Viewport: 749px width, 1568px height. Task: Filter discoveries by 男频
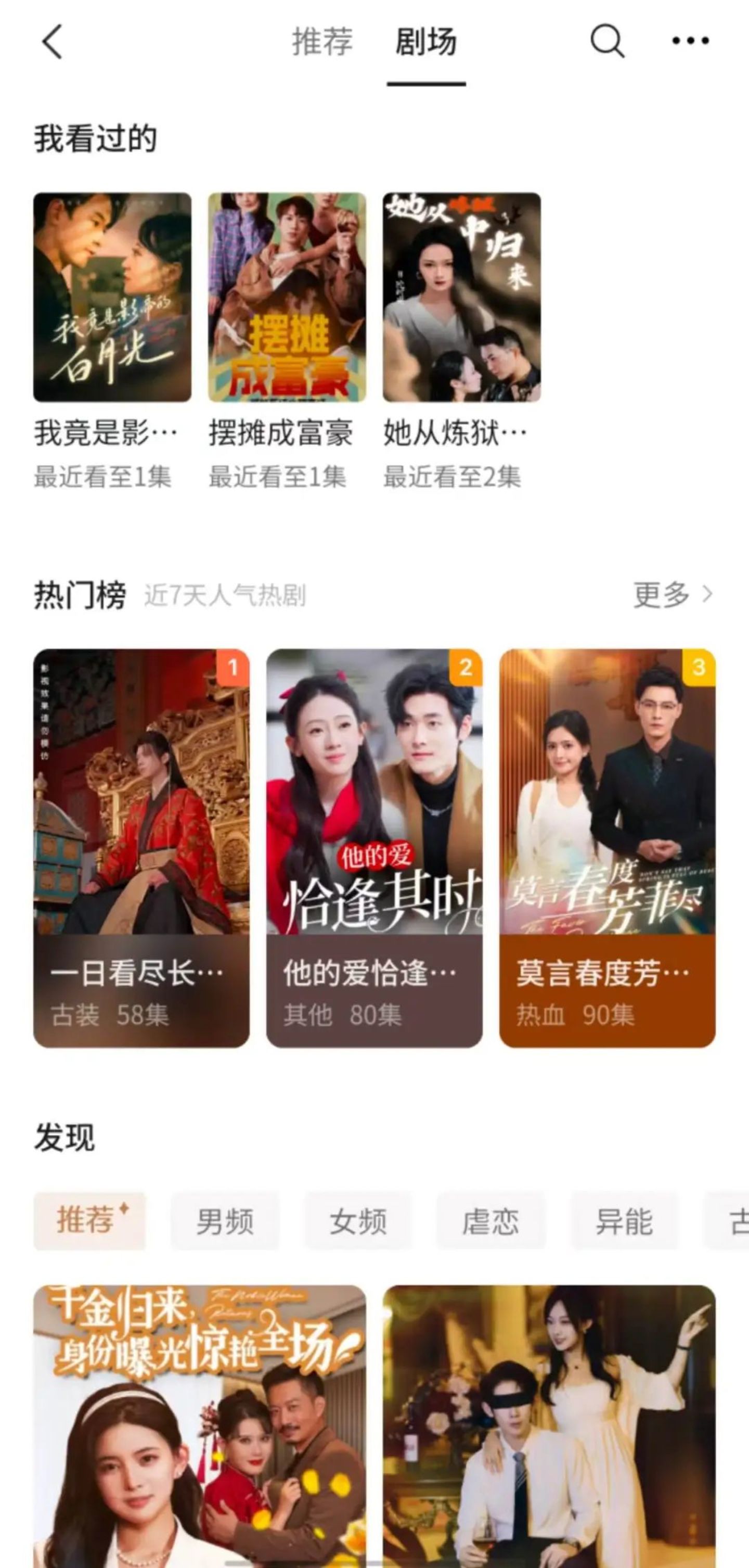(x=225, y=1221)
